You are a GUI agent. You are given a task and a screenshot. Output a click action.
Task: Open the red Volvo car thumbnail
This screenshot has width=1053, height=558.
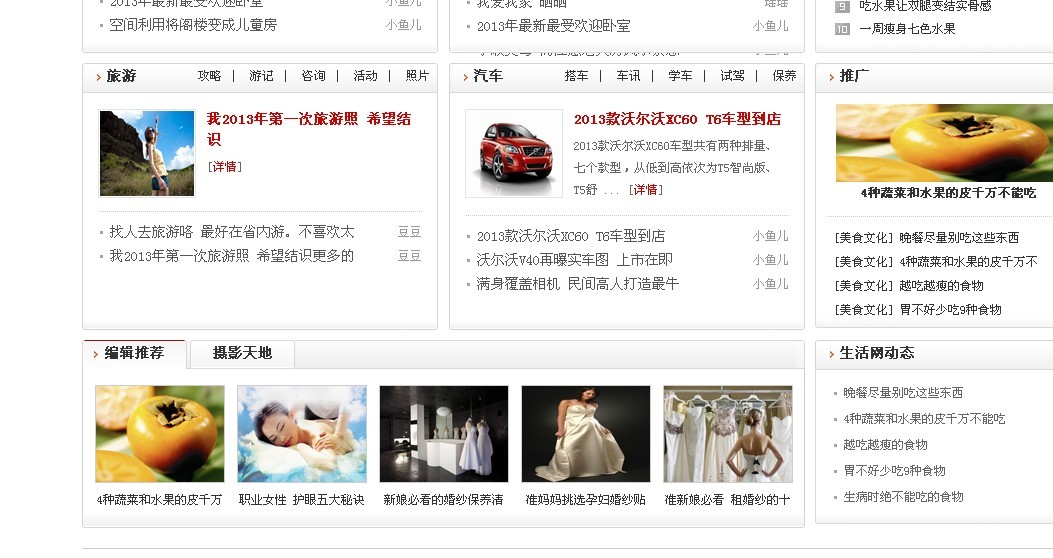pyautogui.click(x=514, y=153)
